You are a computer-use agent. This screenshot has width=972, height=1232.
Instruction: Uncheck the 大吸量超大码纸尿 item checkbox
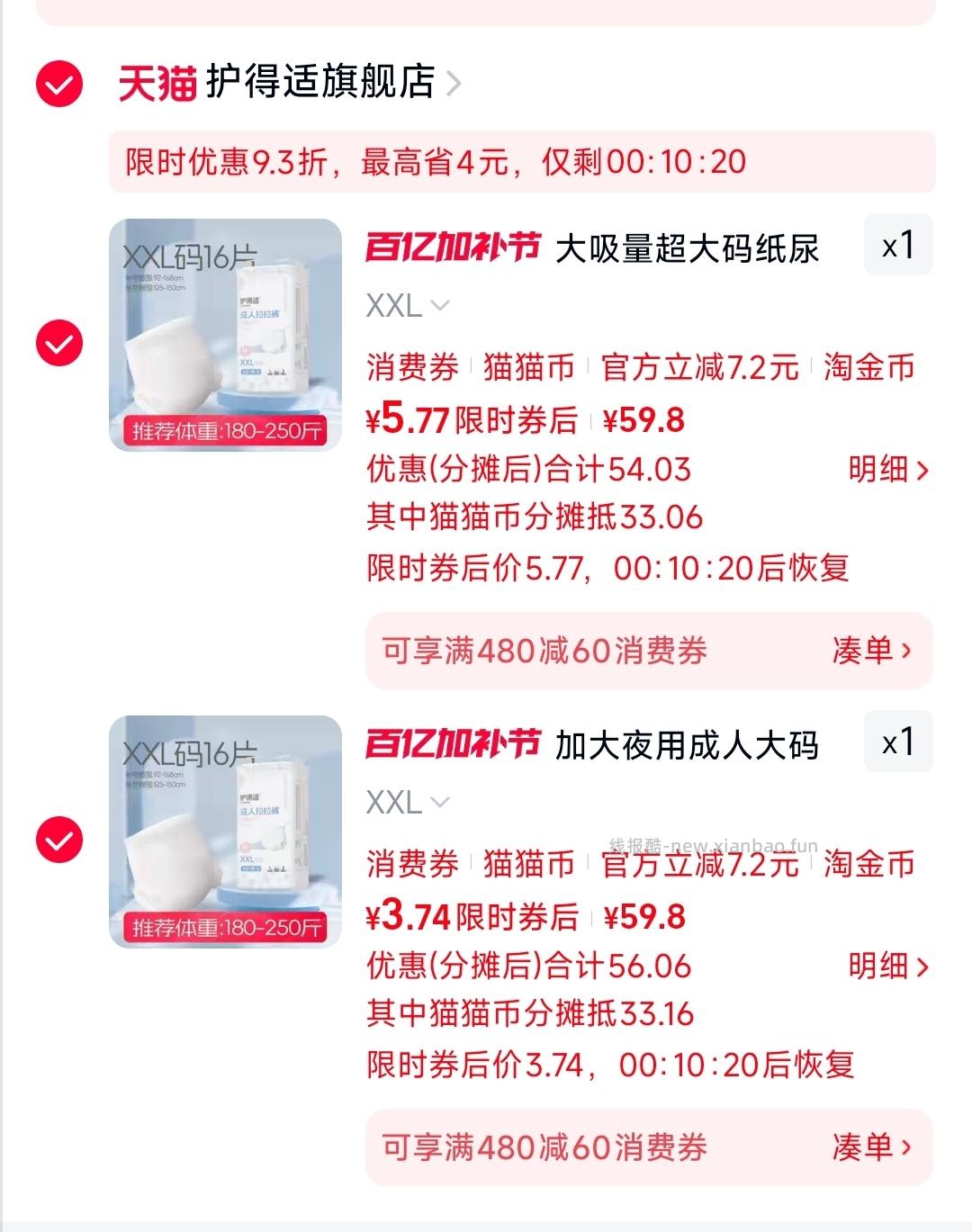point(58,342)
